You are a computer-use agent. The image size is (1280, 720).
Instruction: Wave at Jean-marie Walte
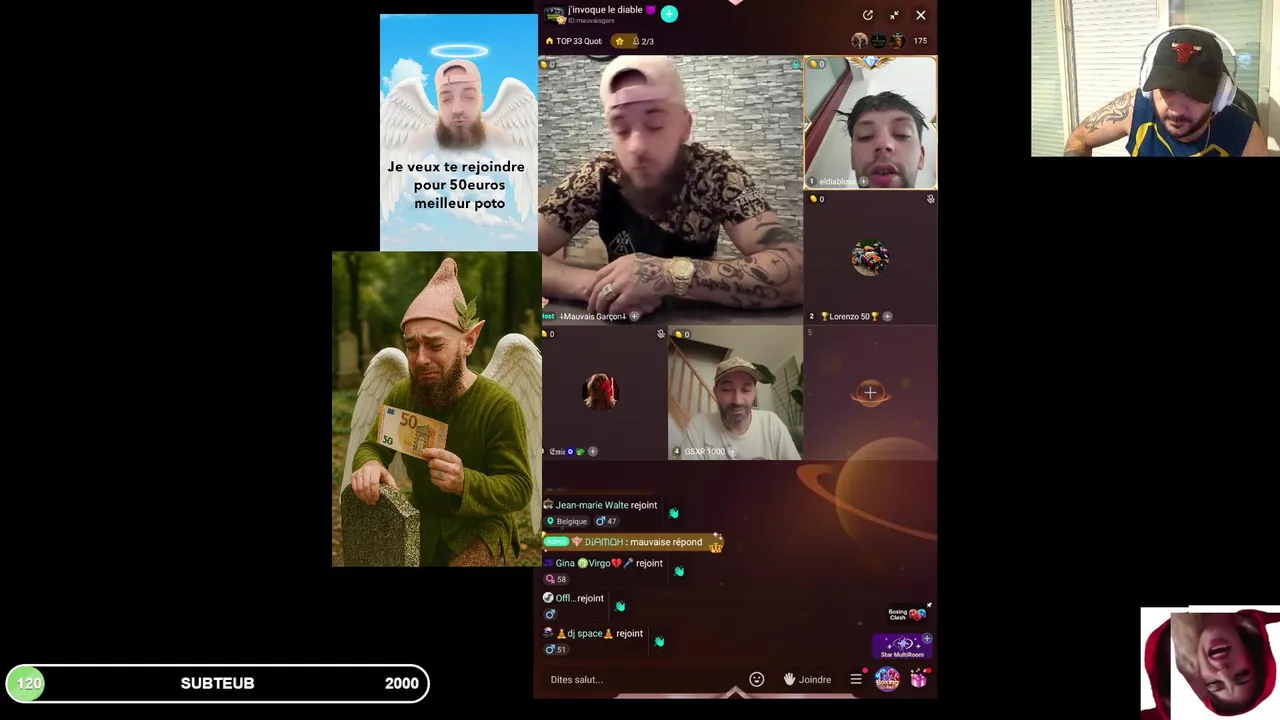[673, 513]
